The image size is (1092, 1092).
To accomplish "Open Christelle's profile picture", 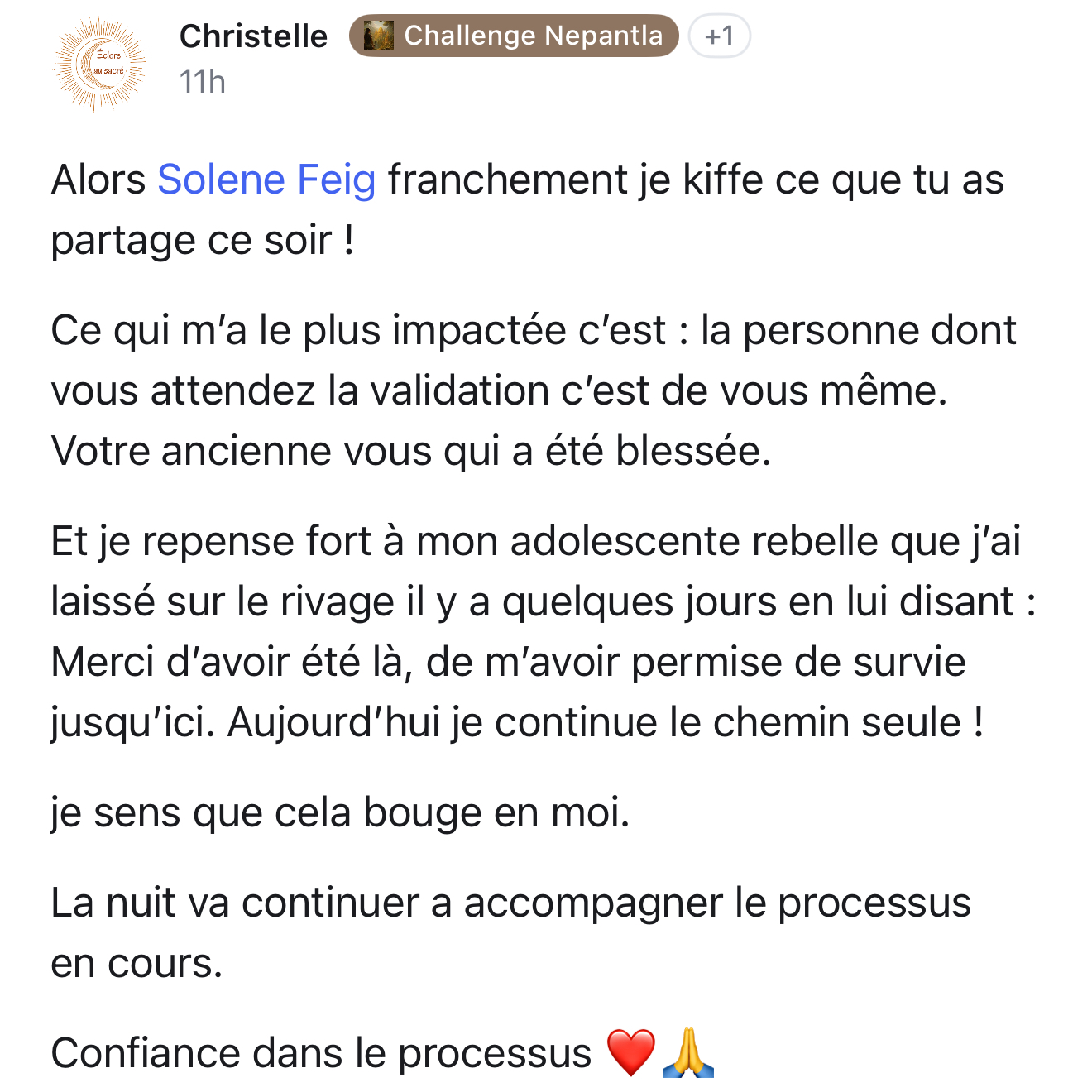I will point(99,65).
